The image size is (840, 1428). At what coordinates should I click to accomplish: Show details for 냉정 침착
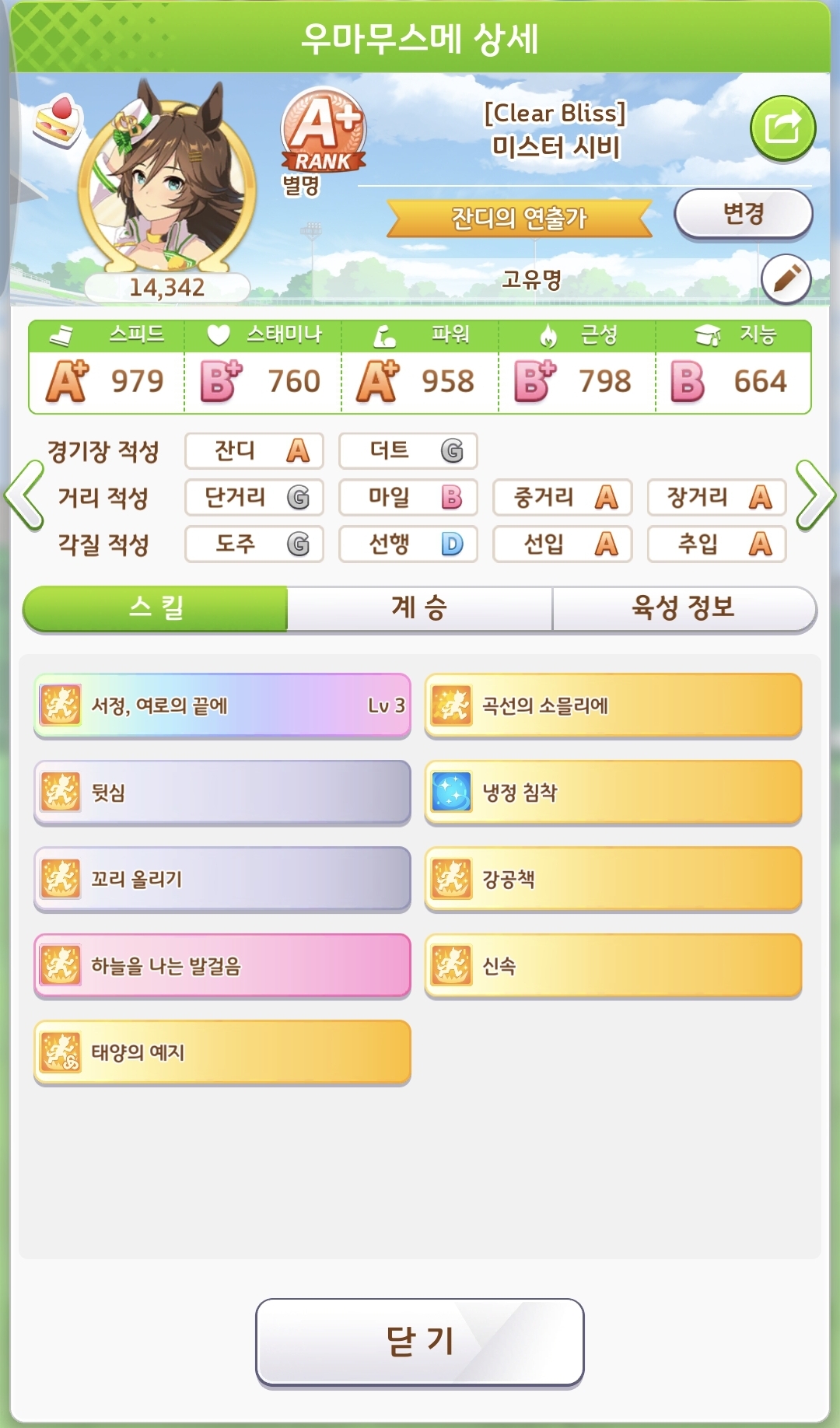[x=613, y=793]
